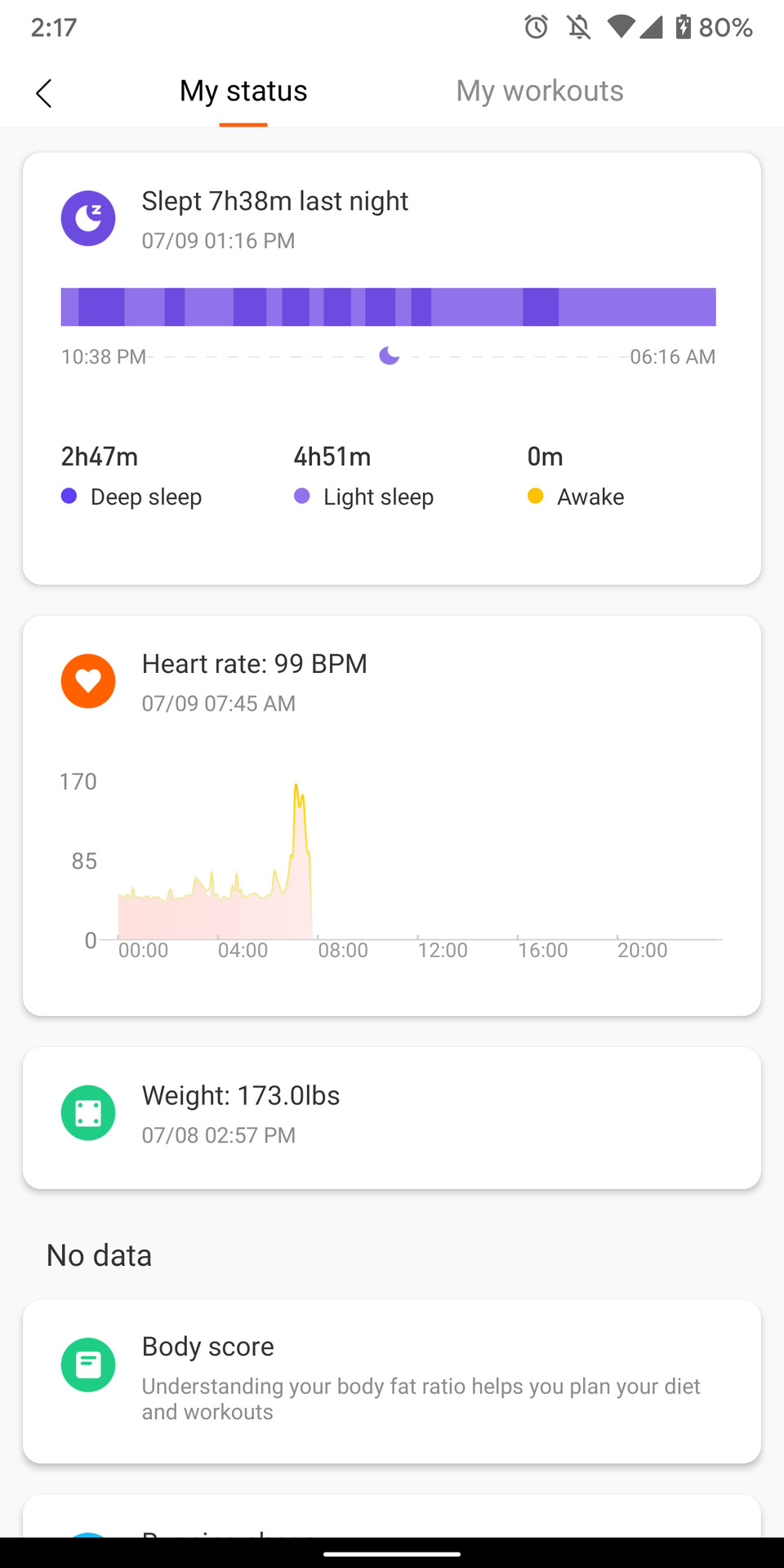The image size is (784, 1568).
Task: Select the My status tab
Action: [x=243, y=91]
